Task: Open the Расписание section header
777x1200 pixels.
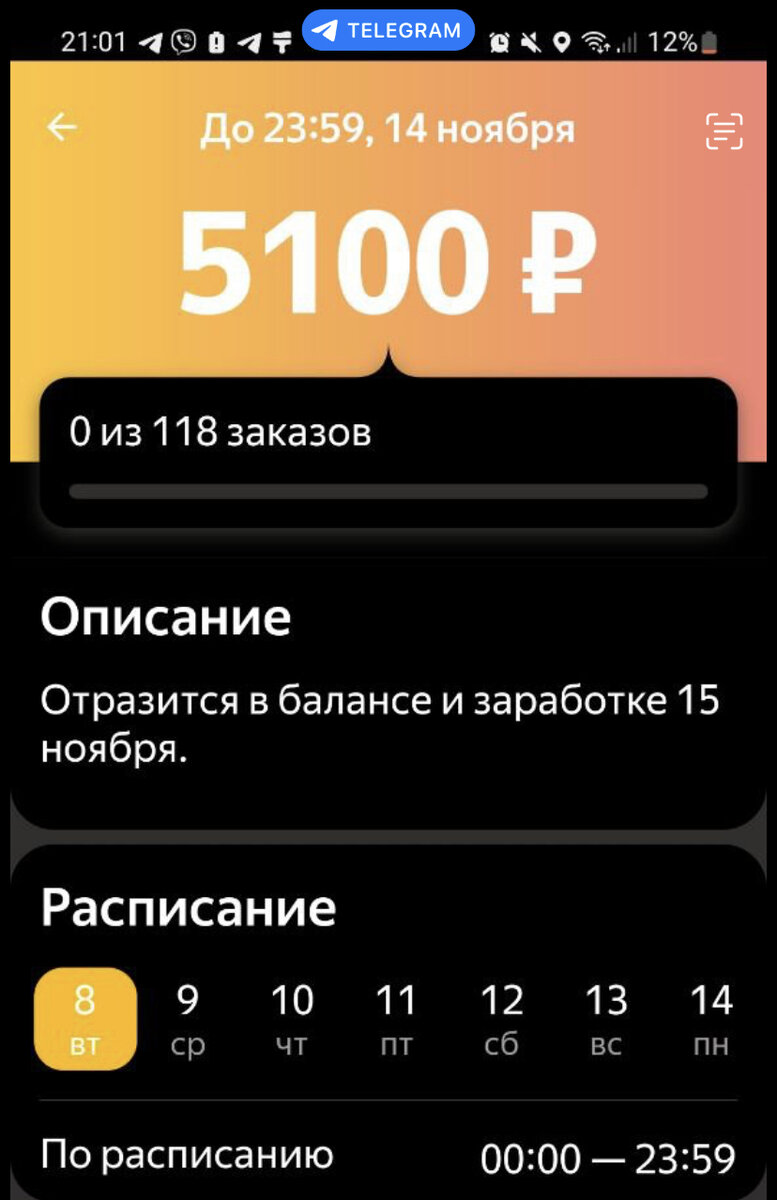Action: [x=187, y=907]
